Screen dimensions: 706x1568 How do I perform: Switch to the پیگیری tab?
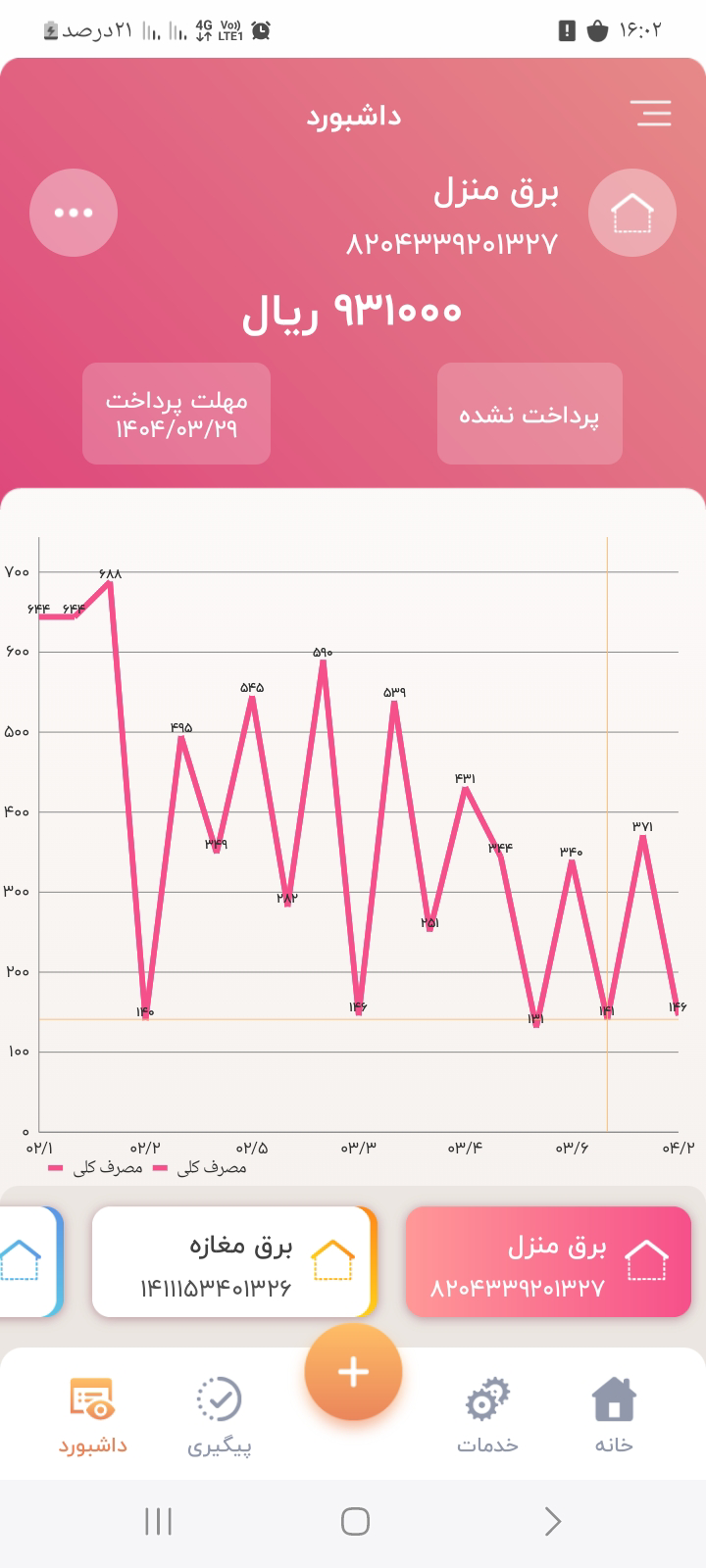[x=220, y=1415]
